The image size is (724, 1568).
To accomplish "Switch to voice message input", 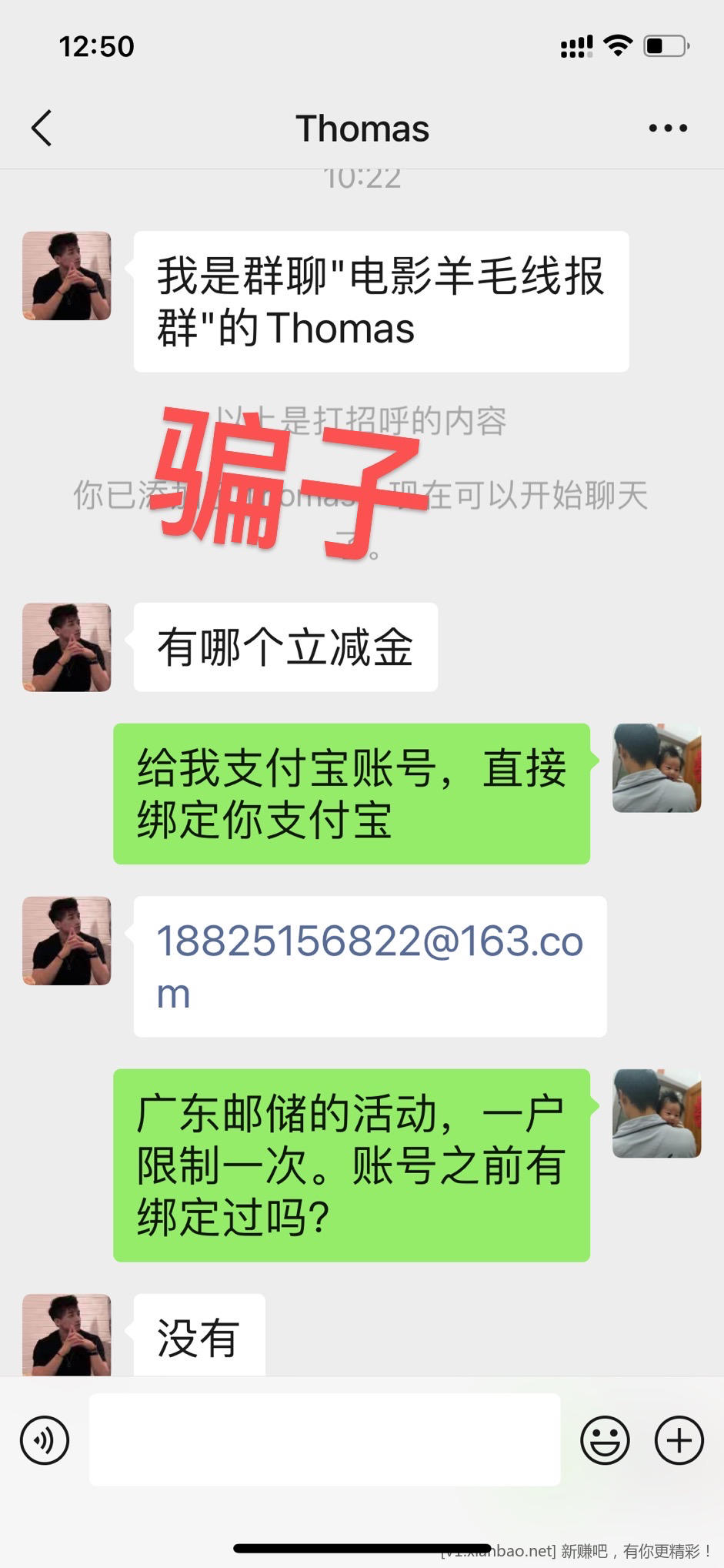I will tap(45, 1439).
